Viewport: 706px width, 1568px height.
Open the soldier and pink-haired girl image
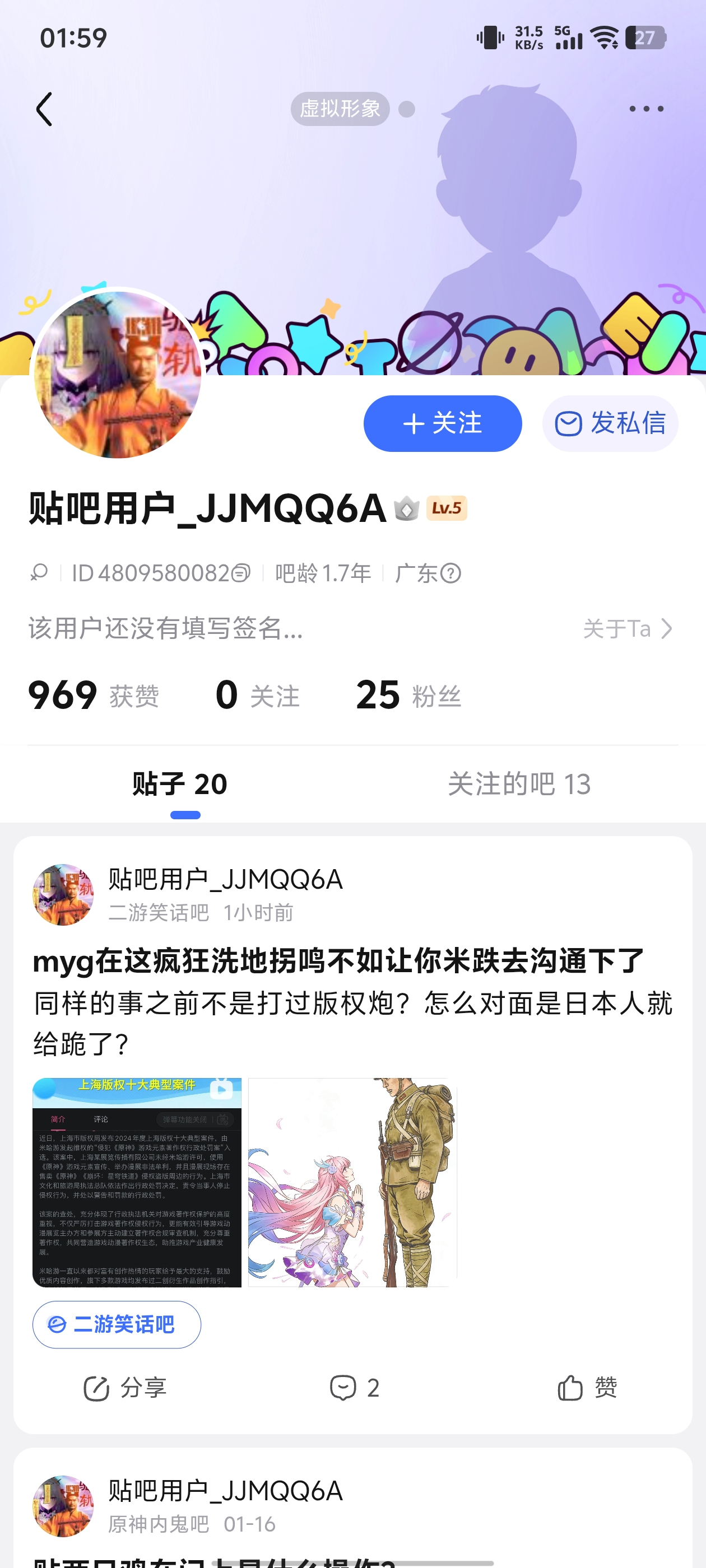point(352,1182)
